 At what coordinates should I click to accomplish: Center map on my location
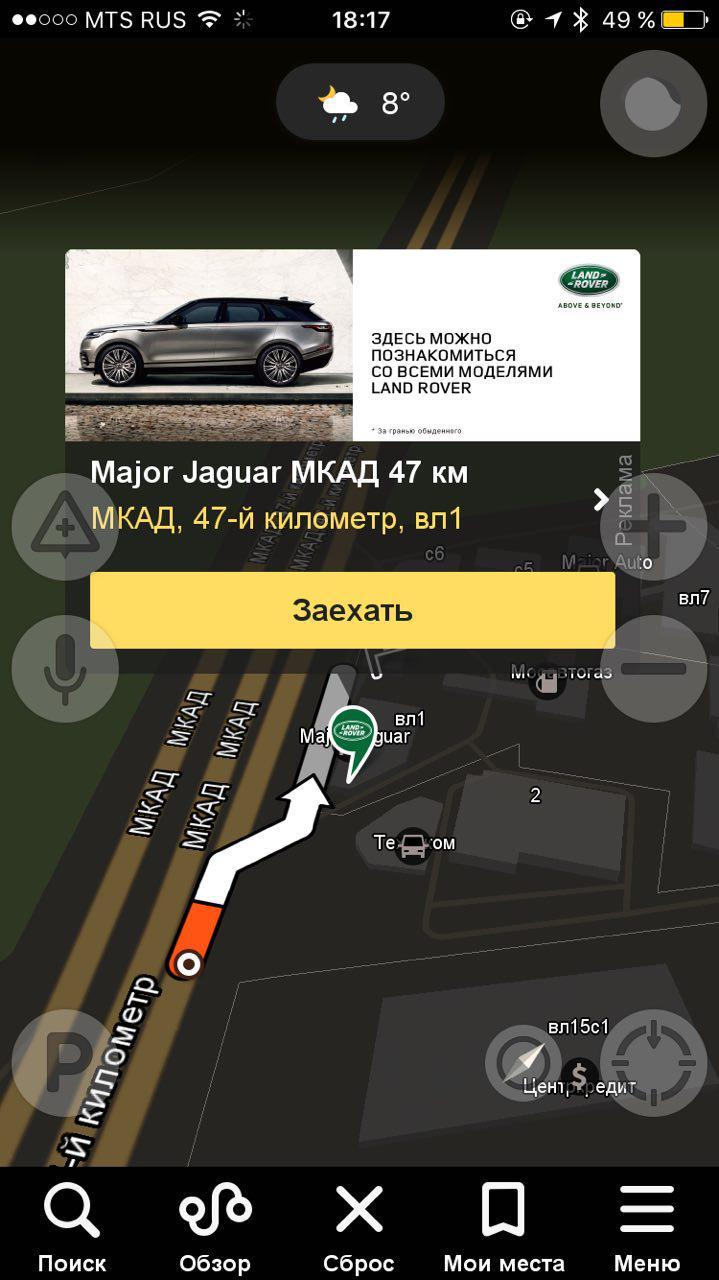coord(654,1064)
